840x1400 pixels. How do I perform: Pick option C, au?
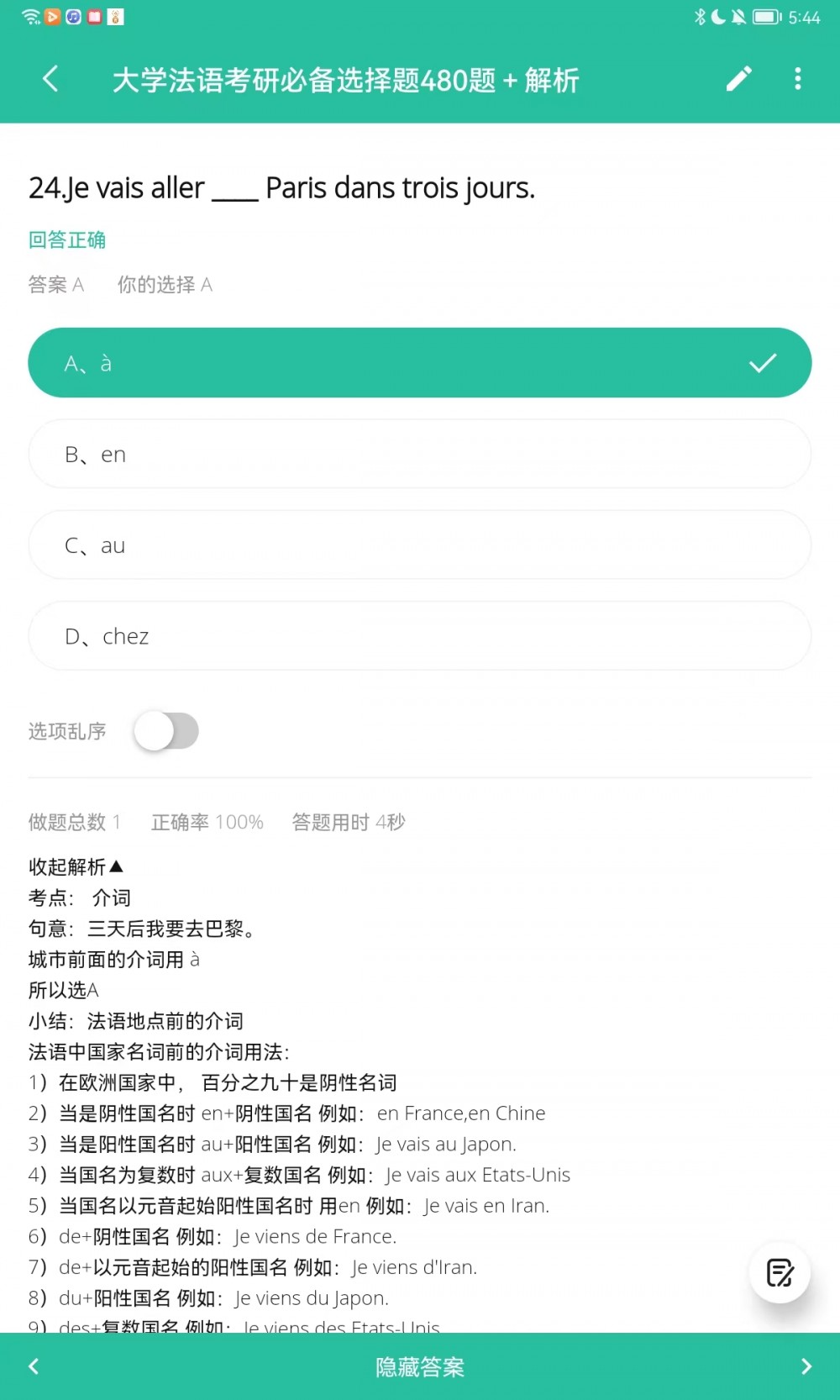[x=420, y=545]
